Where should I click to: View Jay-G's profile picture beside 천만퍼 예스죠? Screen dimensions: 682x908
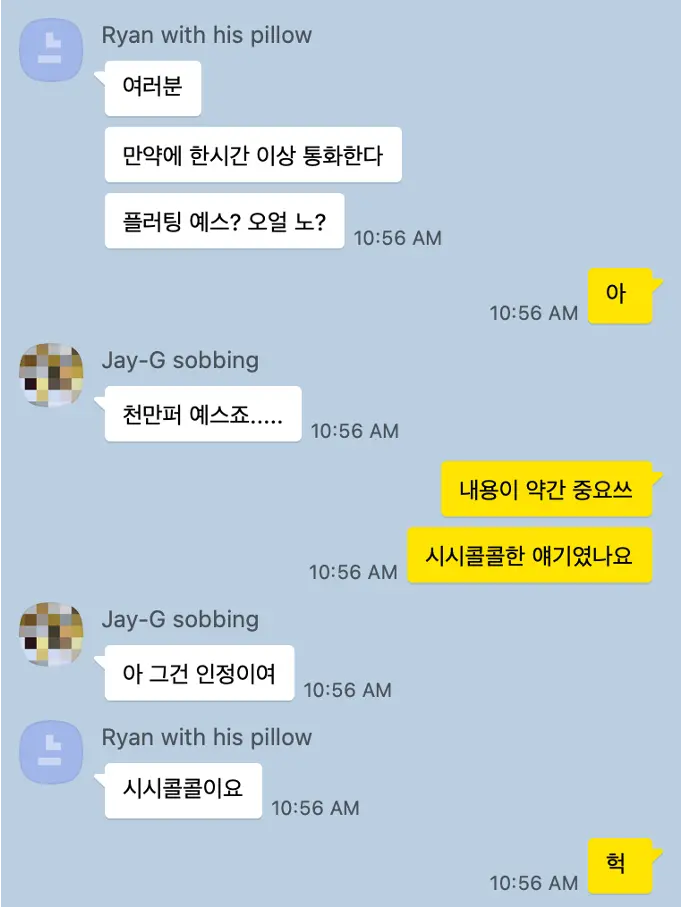click(51, 376)
